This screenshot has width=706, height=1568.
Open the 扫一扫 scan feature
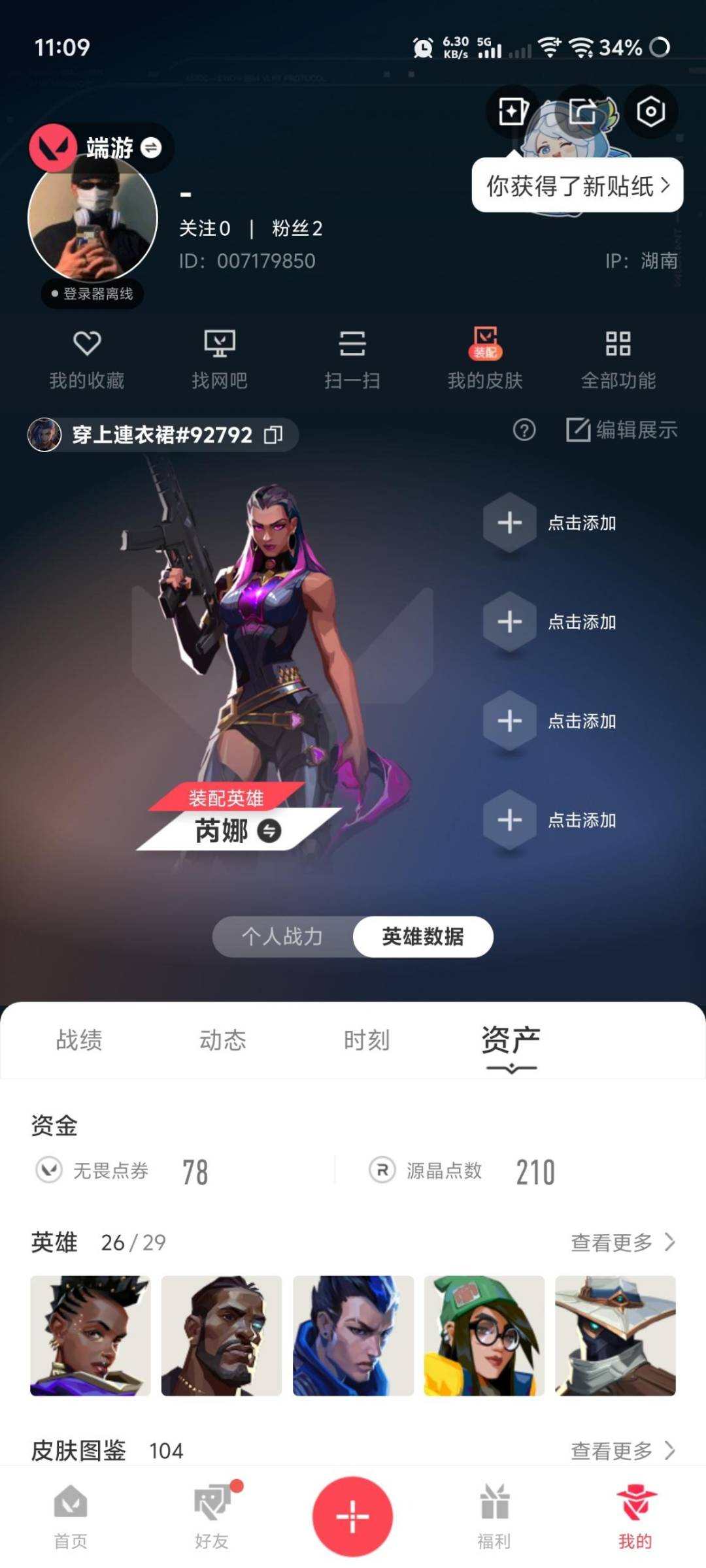(352, 356)
